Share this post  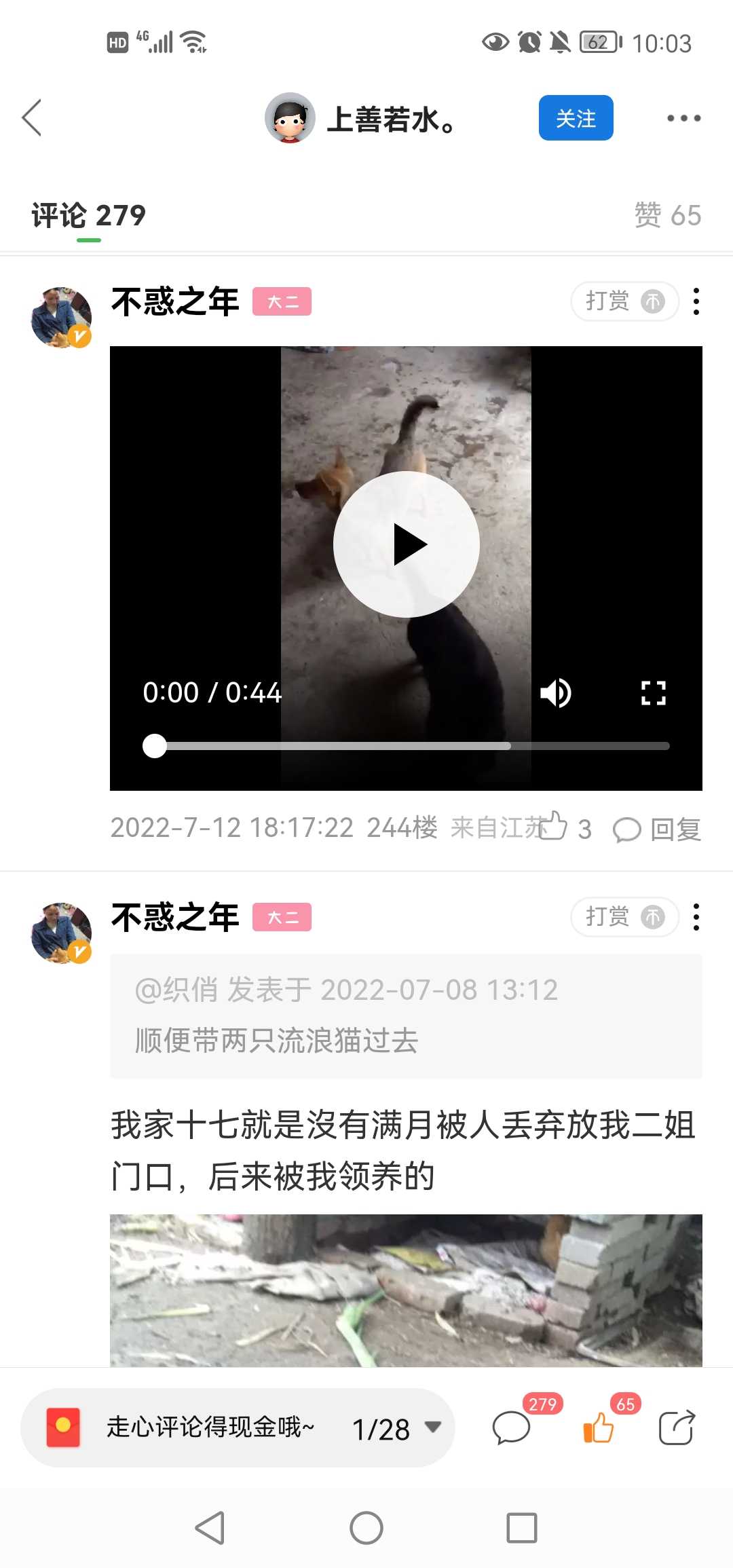(x=677, y=1427)
